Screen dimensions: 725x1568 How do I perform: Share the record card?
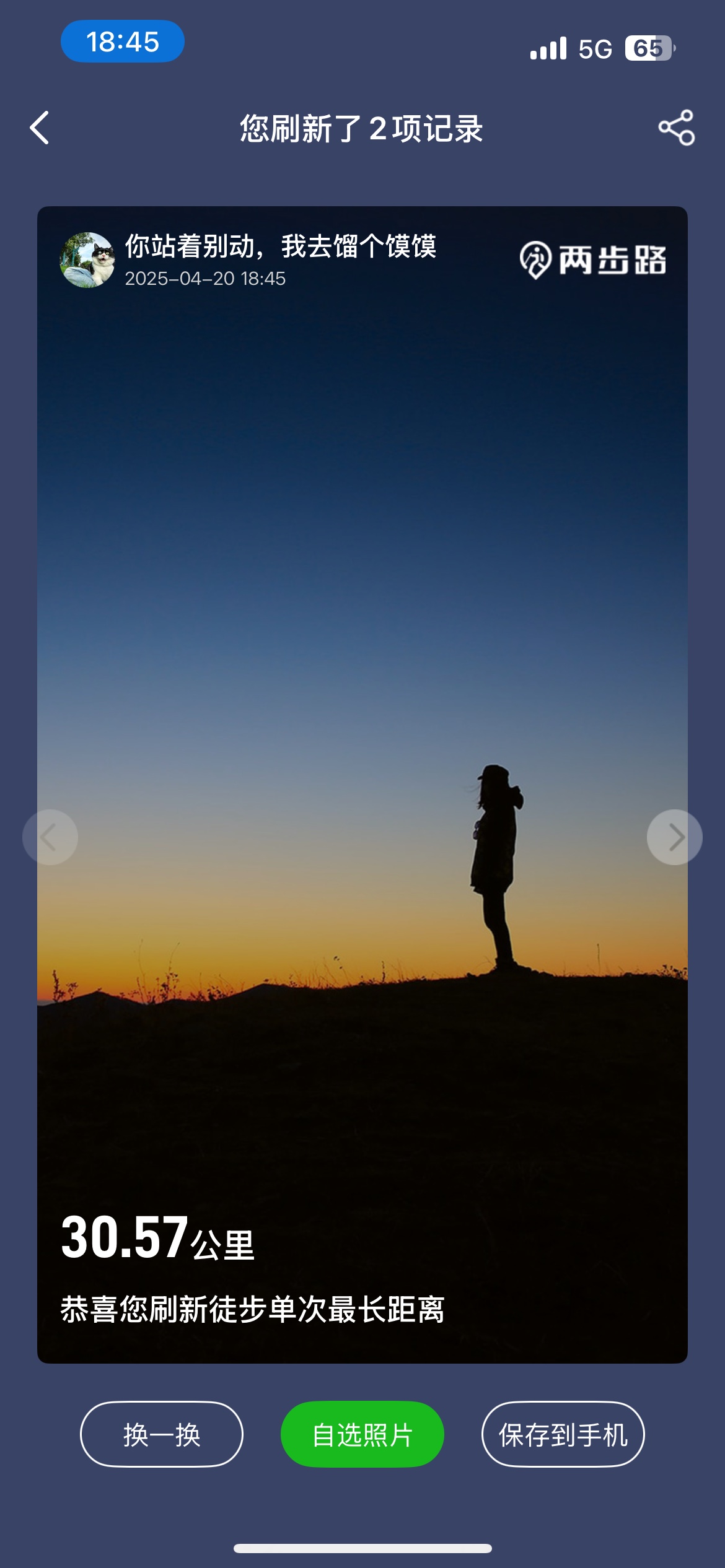point(677,128)
